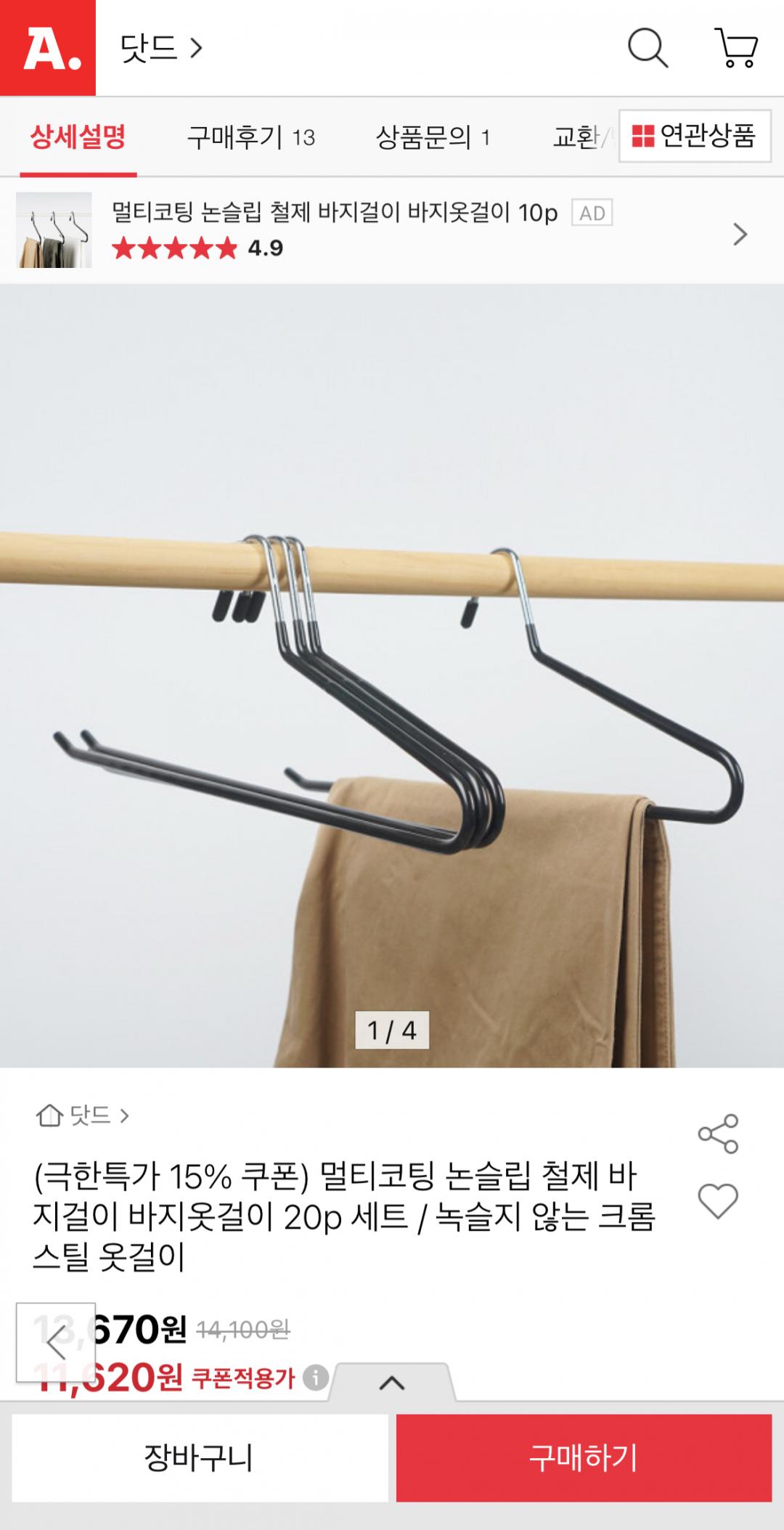Go back using the left arrow button
Screen dimensions: 784x1530
(x=56, y=1342)
